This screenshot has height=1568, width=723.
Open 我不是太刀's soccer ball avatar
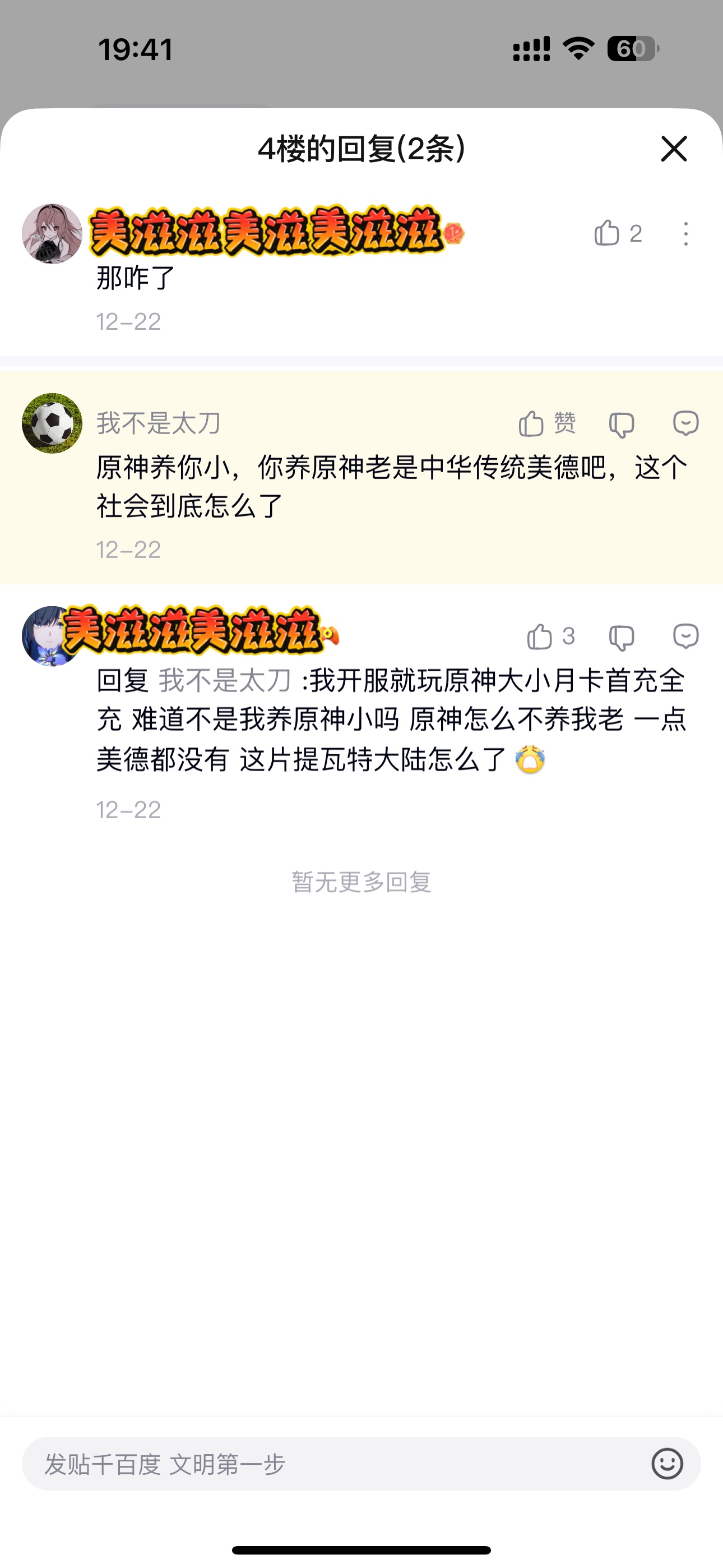52,423
